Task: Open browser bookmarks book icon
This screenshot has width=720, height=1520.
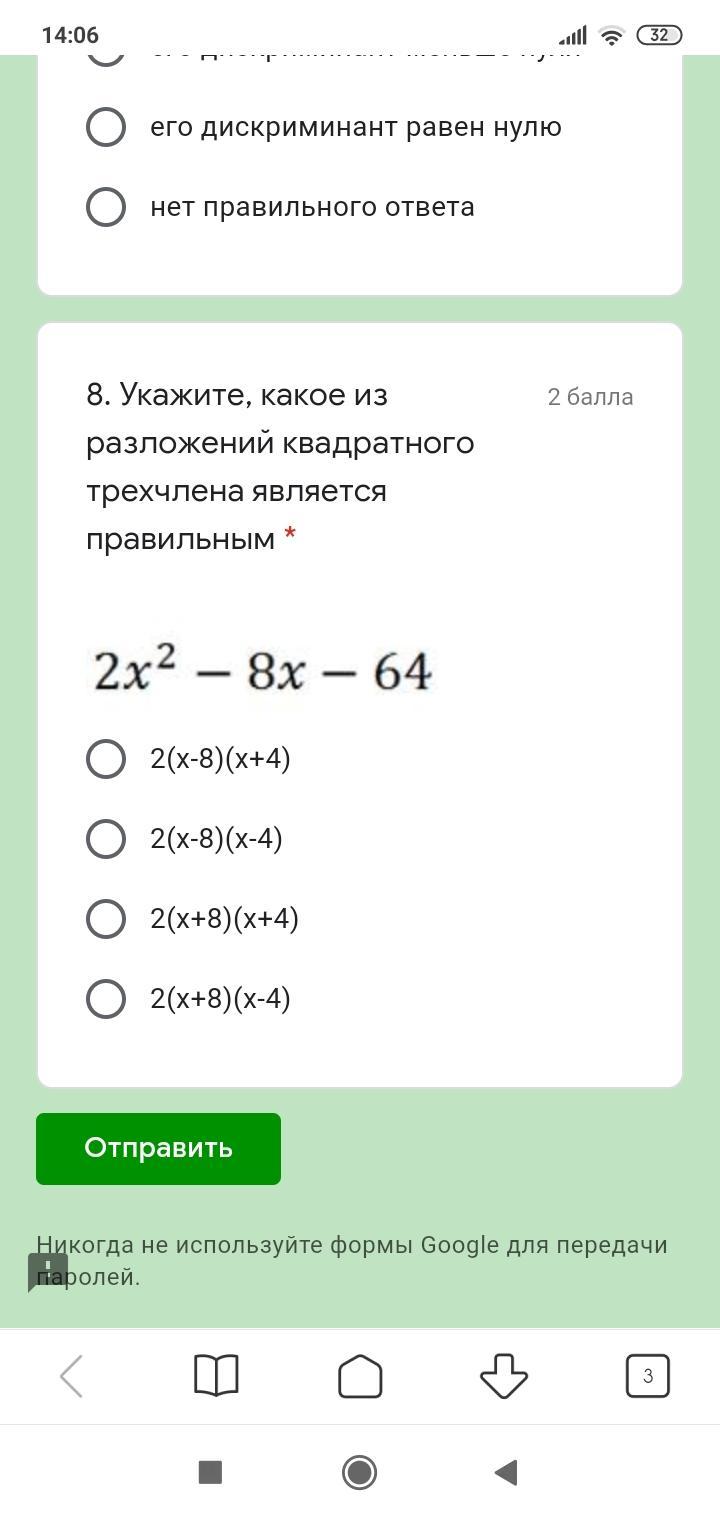Action: coord(215,1376)
